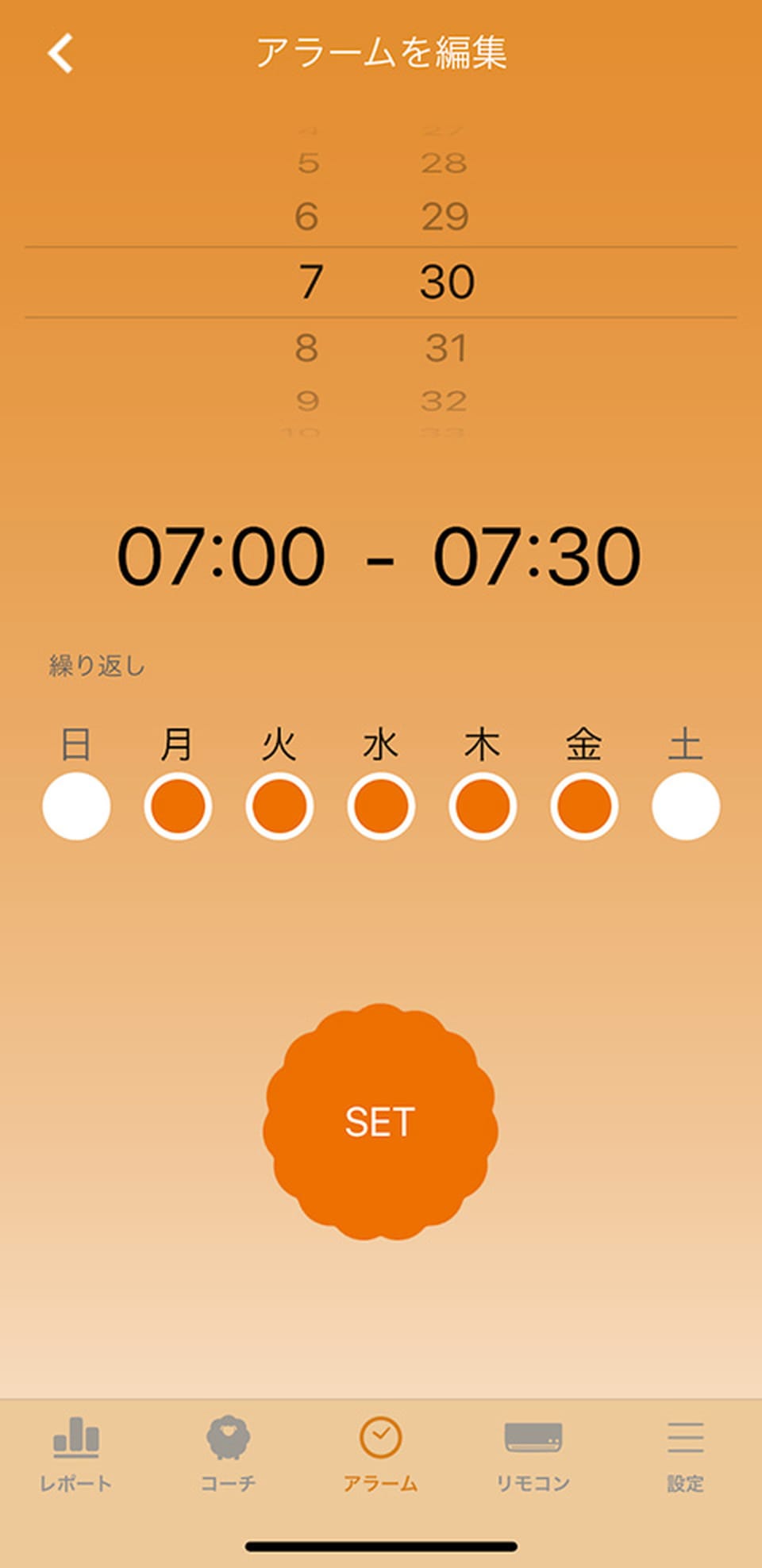Open the 設定 tab
Screen dimensions: 762x1568
point(685,1455)
